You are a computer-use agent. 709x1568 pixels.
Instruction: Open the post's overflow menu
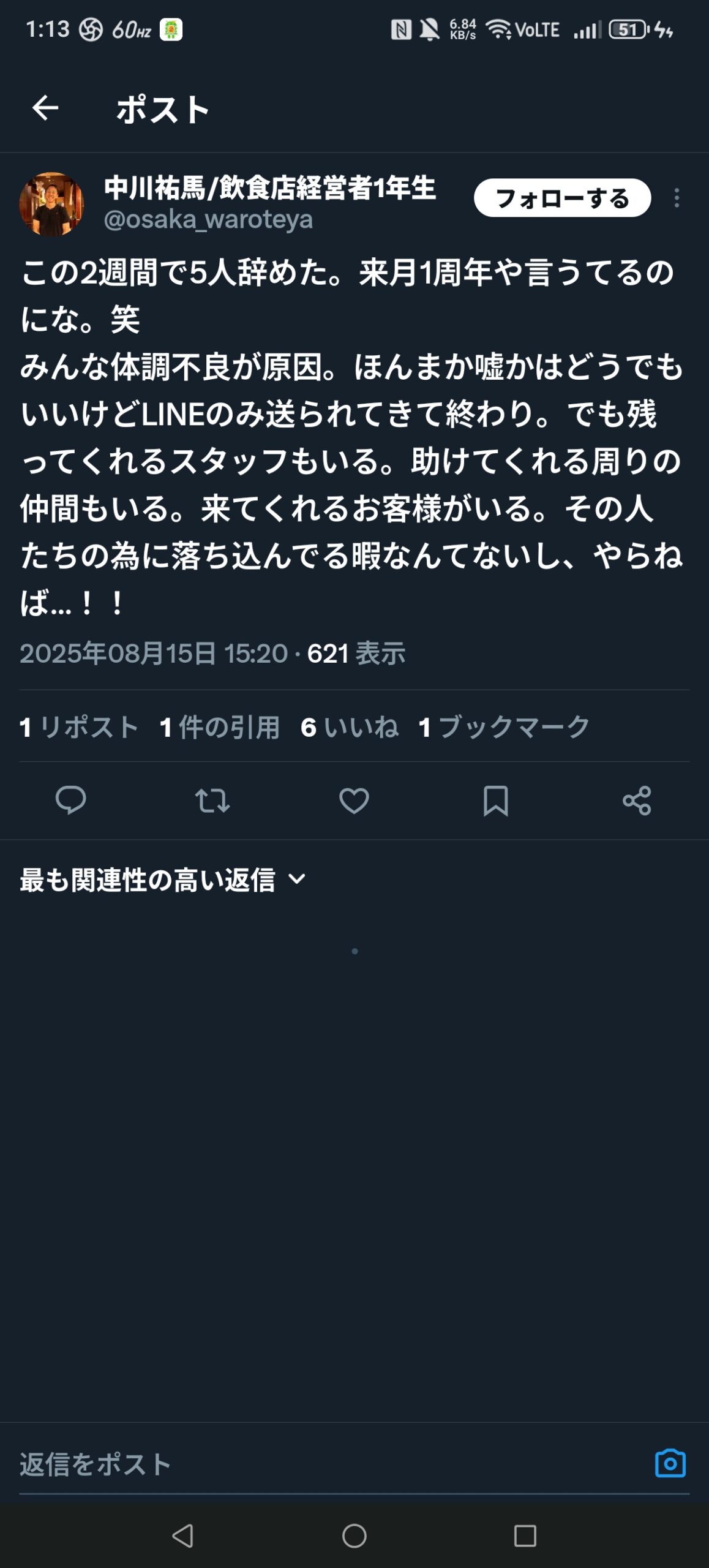point(677,198)
